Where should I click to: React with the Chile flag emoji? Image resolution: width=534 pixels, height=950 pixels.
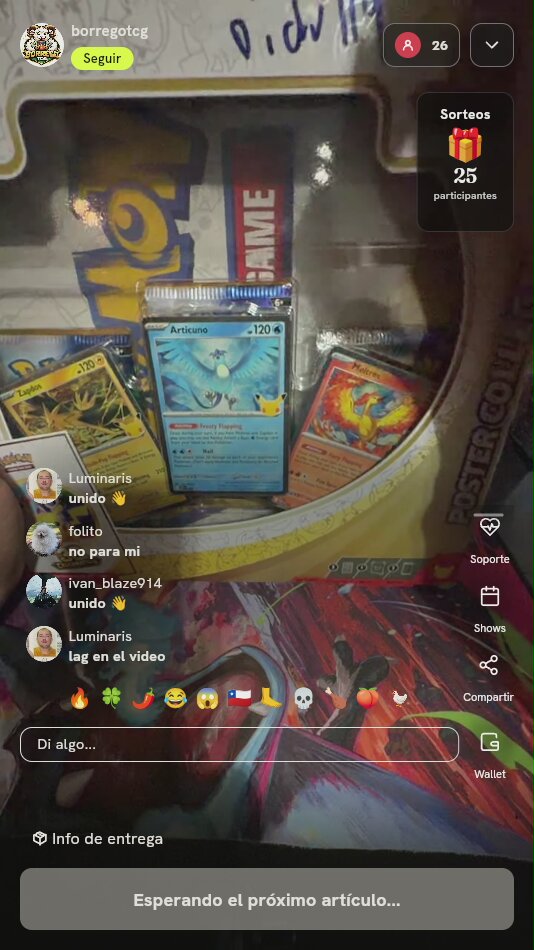239,698
